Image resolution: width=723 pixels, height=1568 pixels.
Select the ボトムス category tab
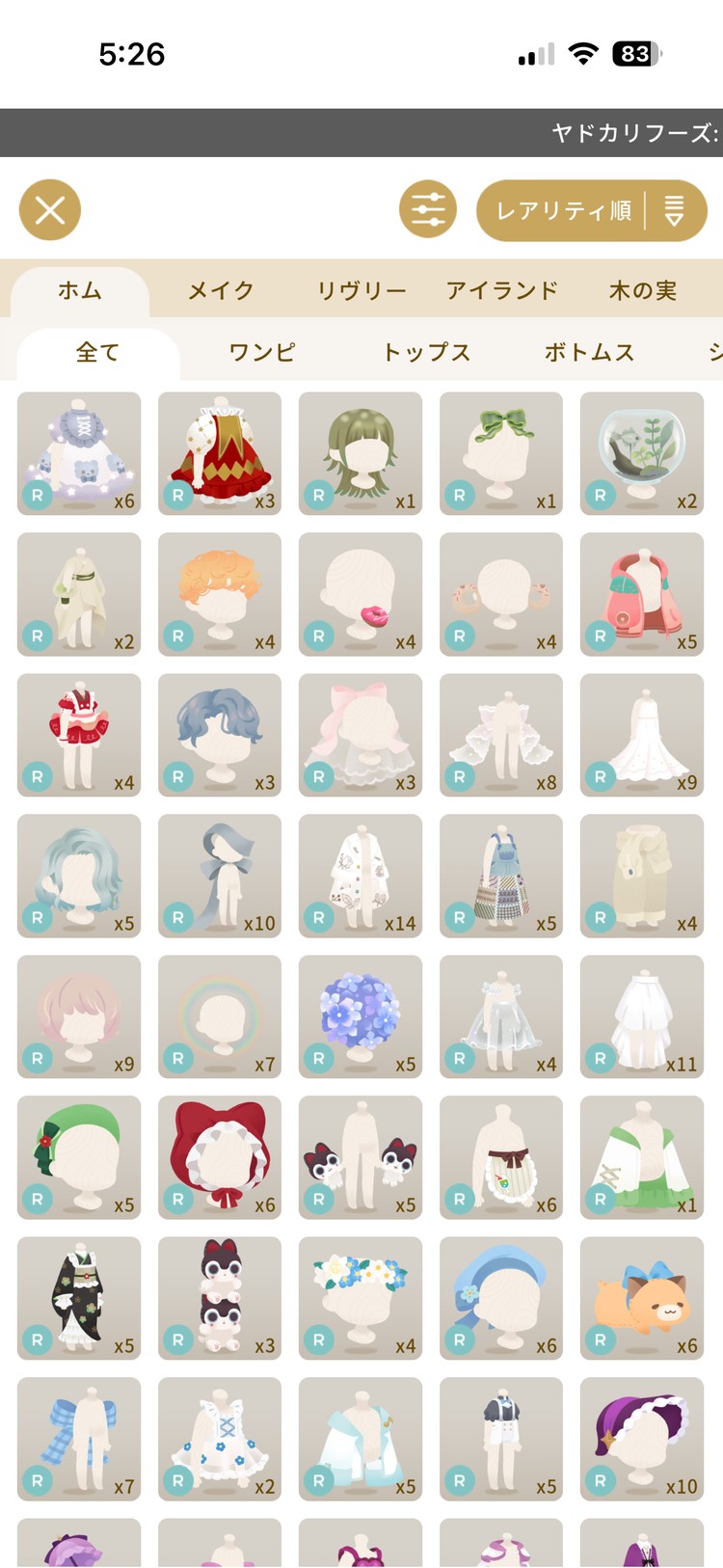(x=589, y=353)
